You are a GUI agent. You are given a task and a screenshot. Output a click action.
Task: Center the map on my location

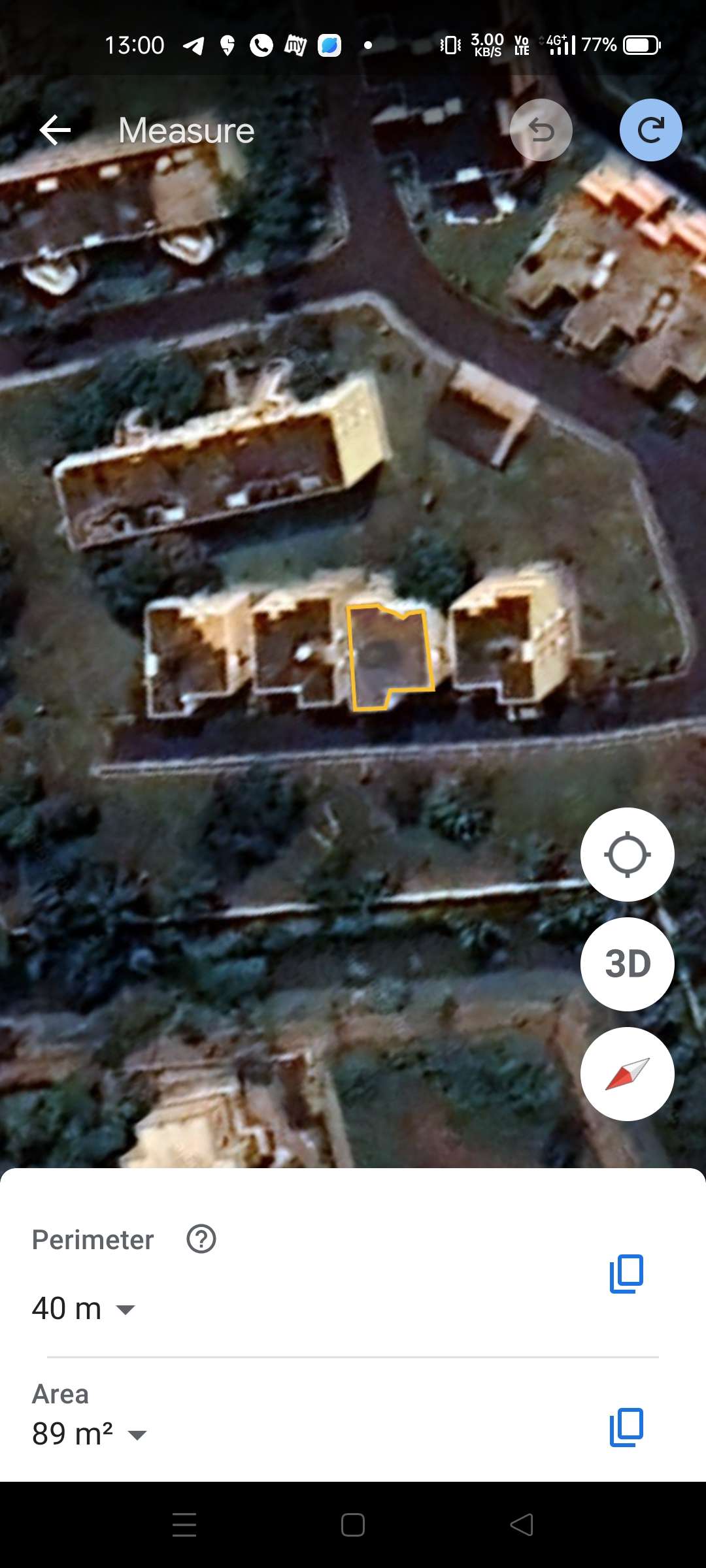(627, 855)
